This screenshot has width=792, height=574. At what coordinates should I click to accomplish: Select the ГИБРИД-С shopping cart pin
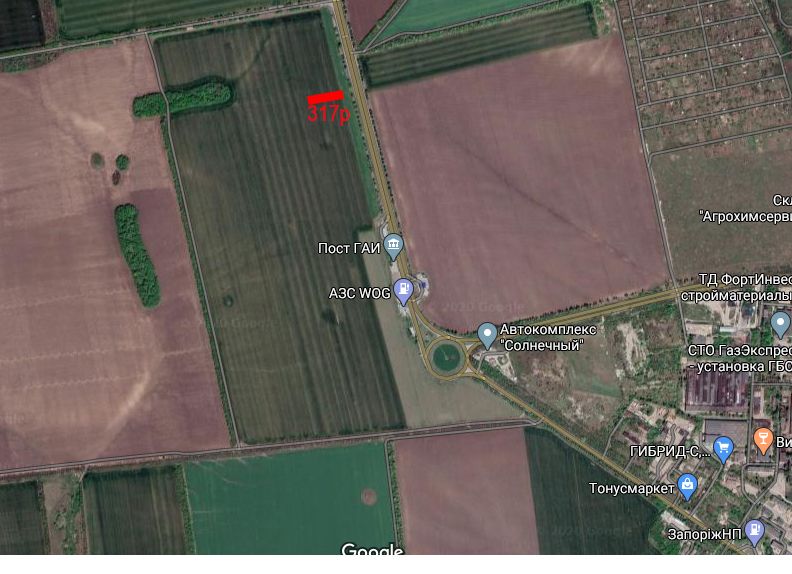point(723,449)
